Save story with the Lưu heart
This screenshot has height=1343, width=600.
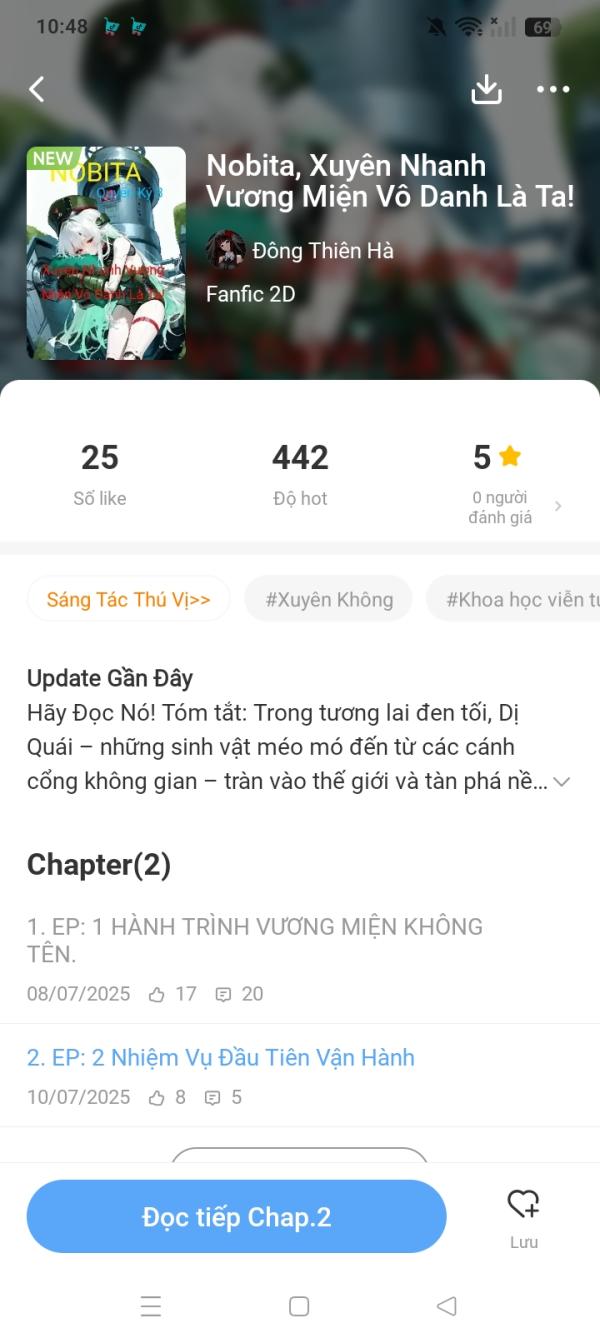523,1216
